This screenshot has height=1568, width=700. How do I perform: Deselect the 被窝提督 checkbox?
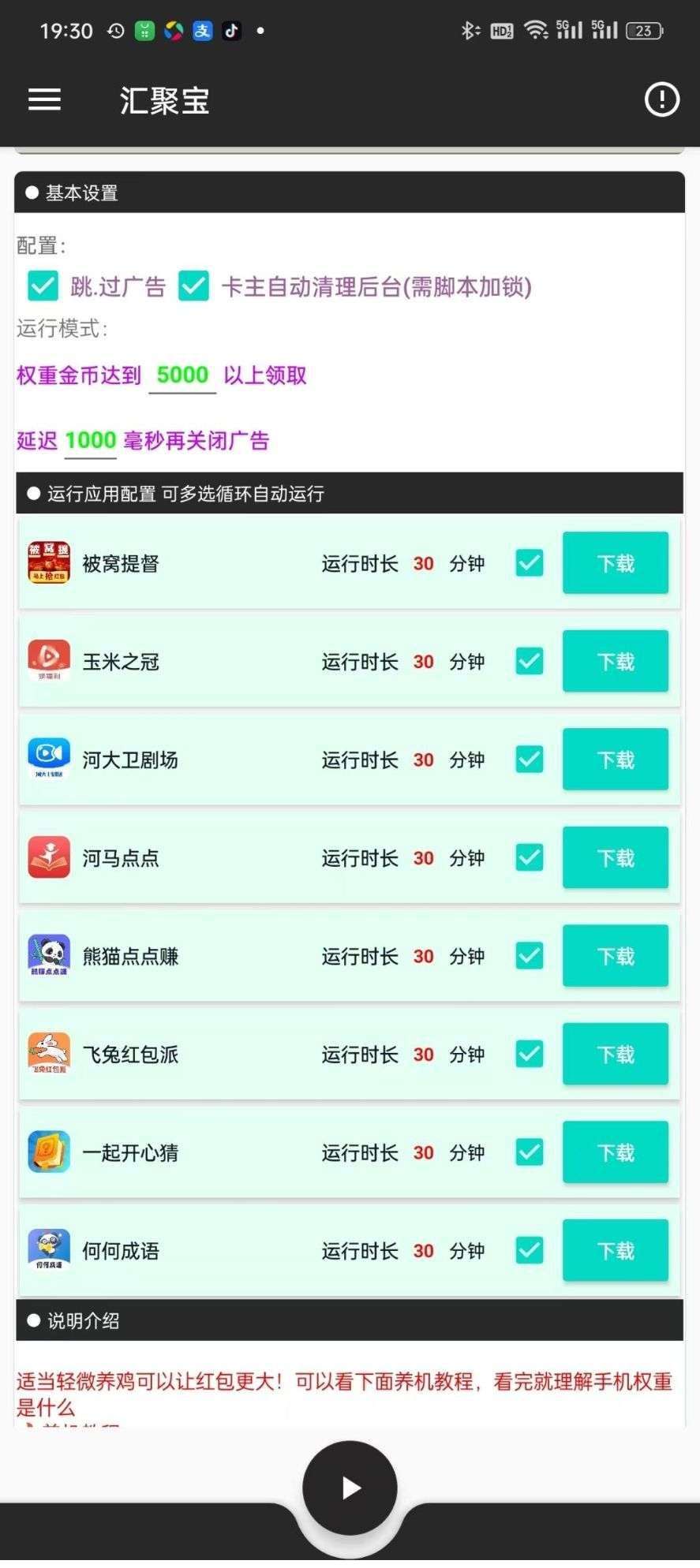point(530,563)
